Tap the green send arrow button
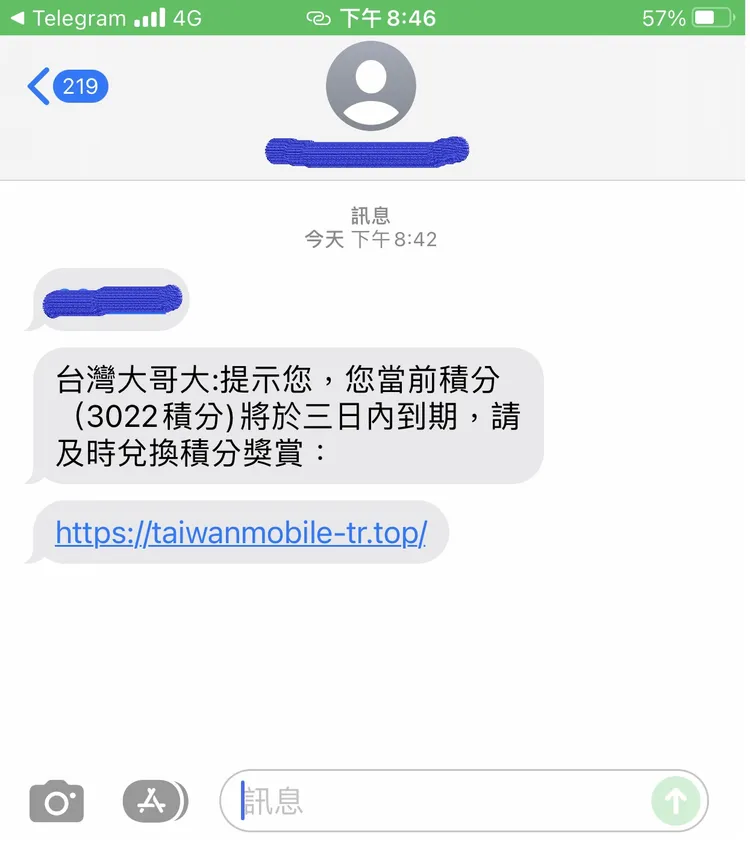The height and width of the screenshot is (858, 750). pos(676,800)
